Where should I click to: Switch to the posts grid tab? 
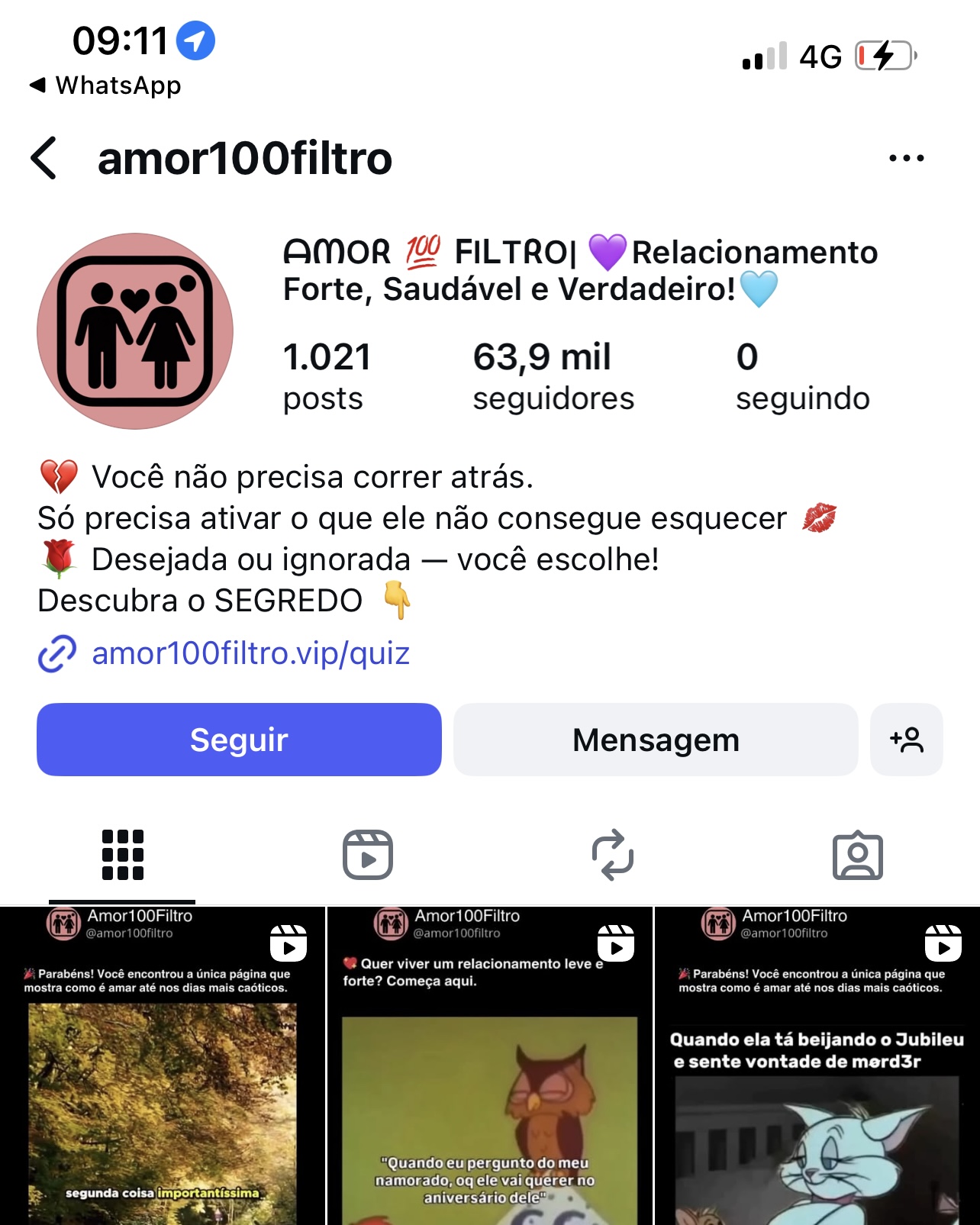point(122,855)
